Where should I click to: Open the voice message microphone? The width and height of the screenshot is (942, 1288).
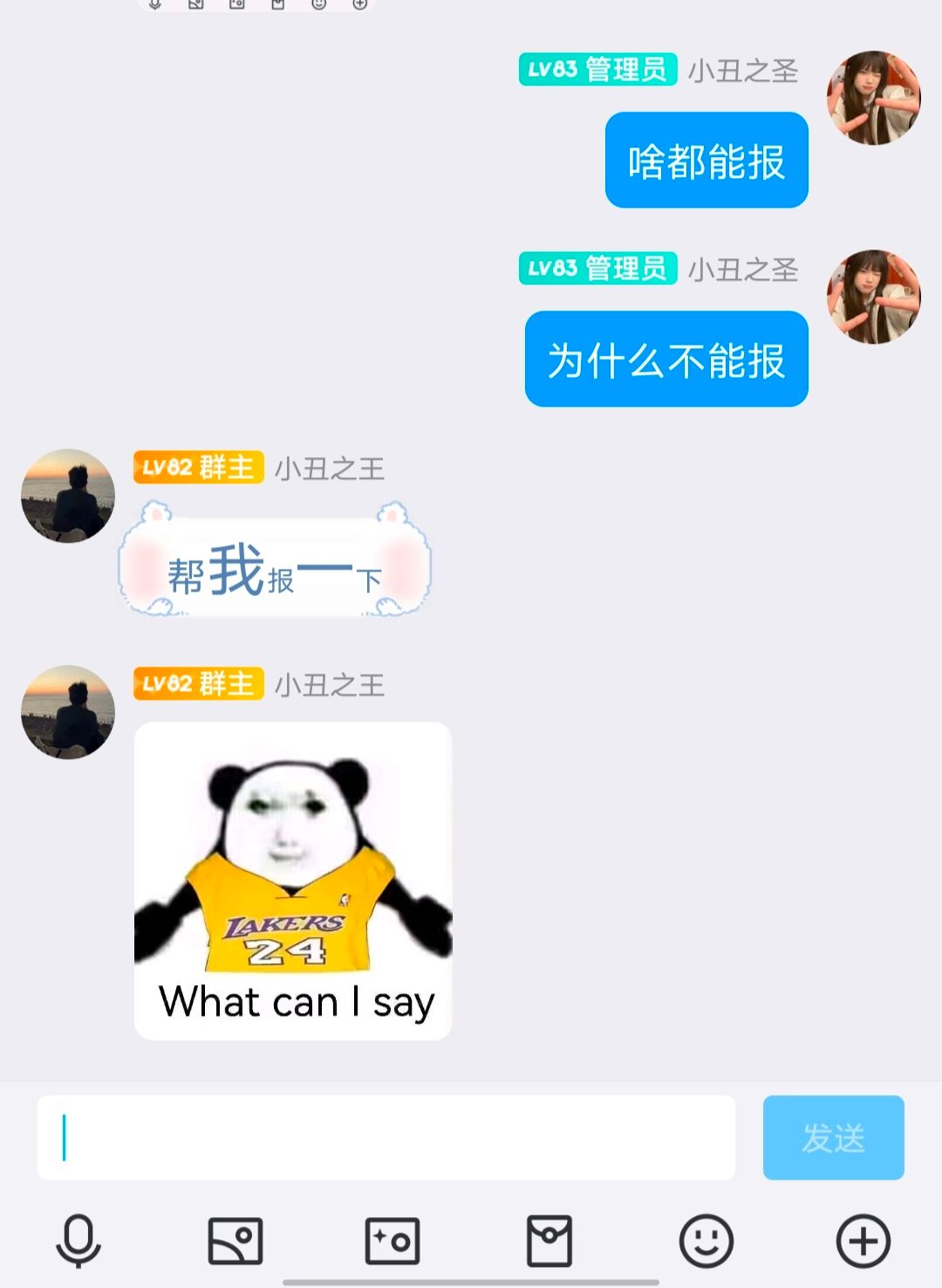tap(78, 1240)
